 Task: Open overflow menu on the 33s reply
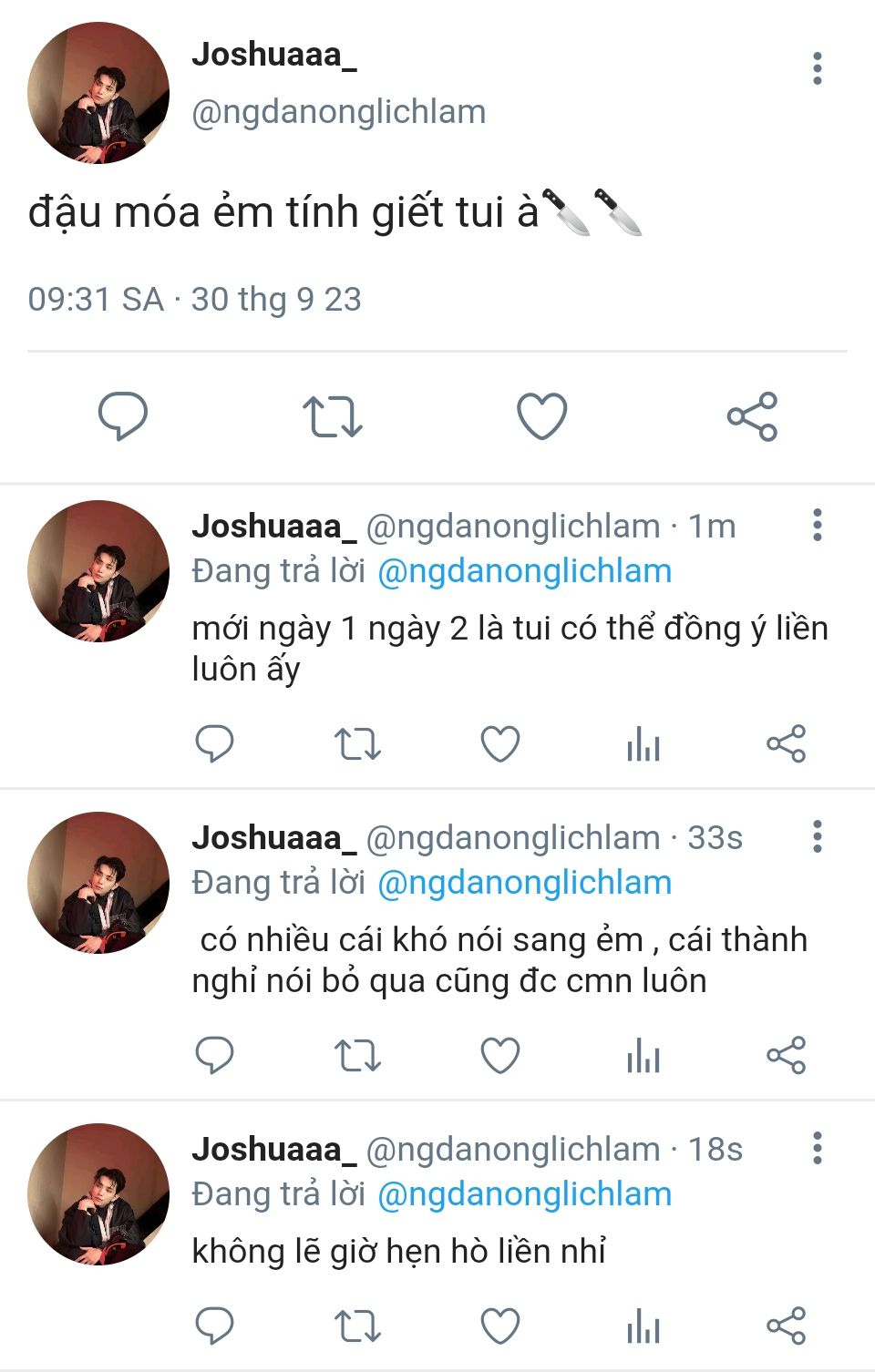(x=817, y=836)
